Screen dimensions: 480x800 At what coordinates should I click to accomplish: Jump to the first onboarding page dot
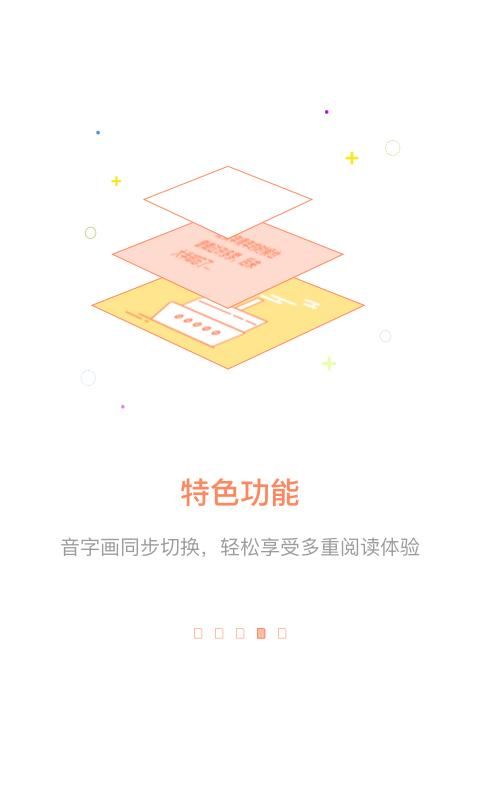[x=198, y=633]
